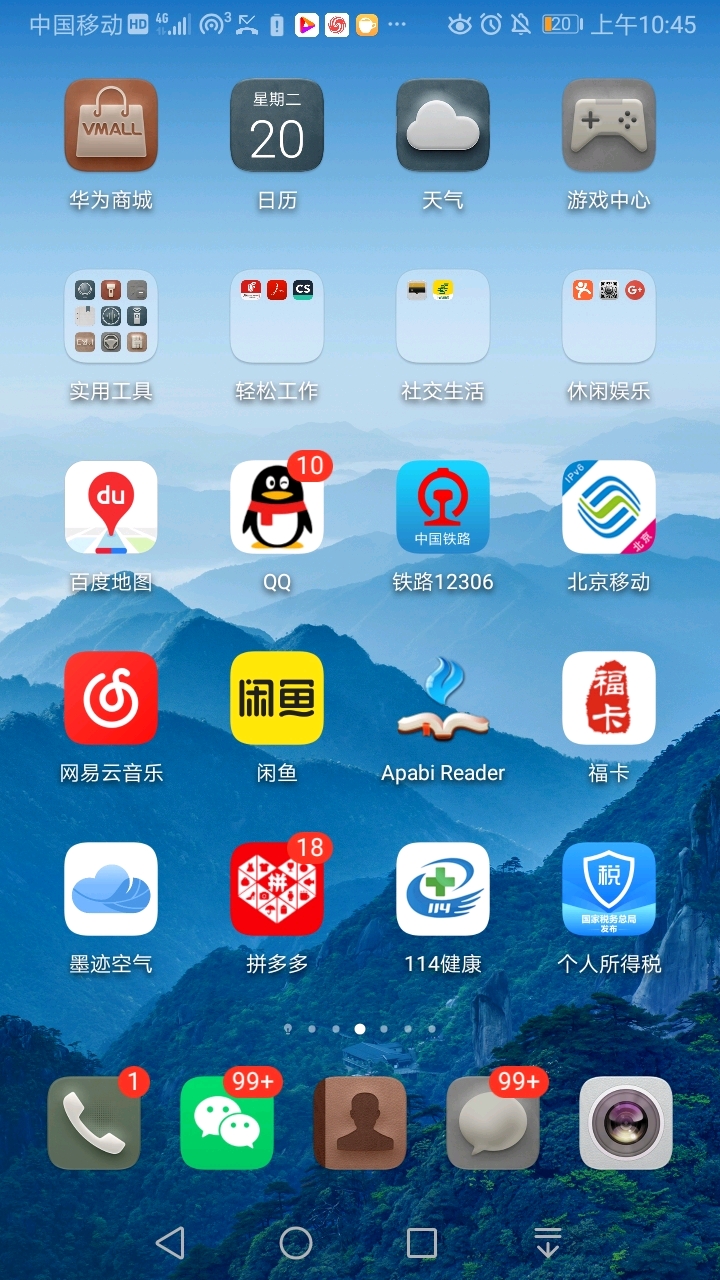Image resolution: width=720 pixels, height=1280 pixels.
Task: Open the 轻松工作 folder
Action: tap(277, 316)
